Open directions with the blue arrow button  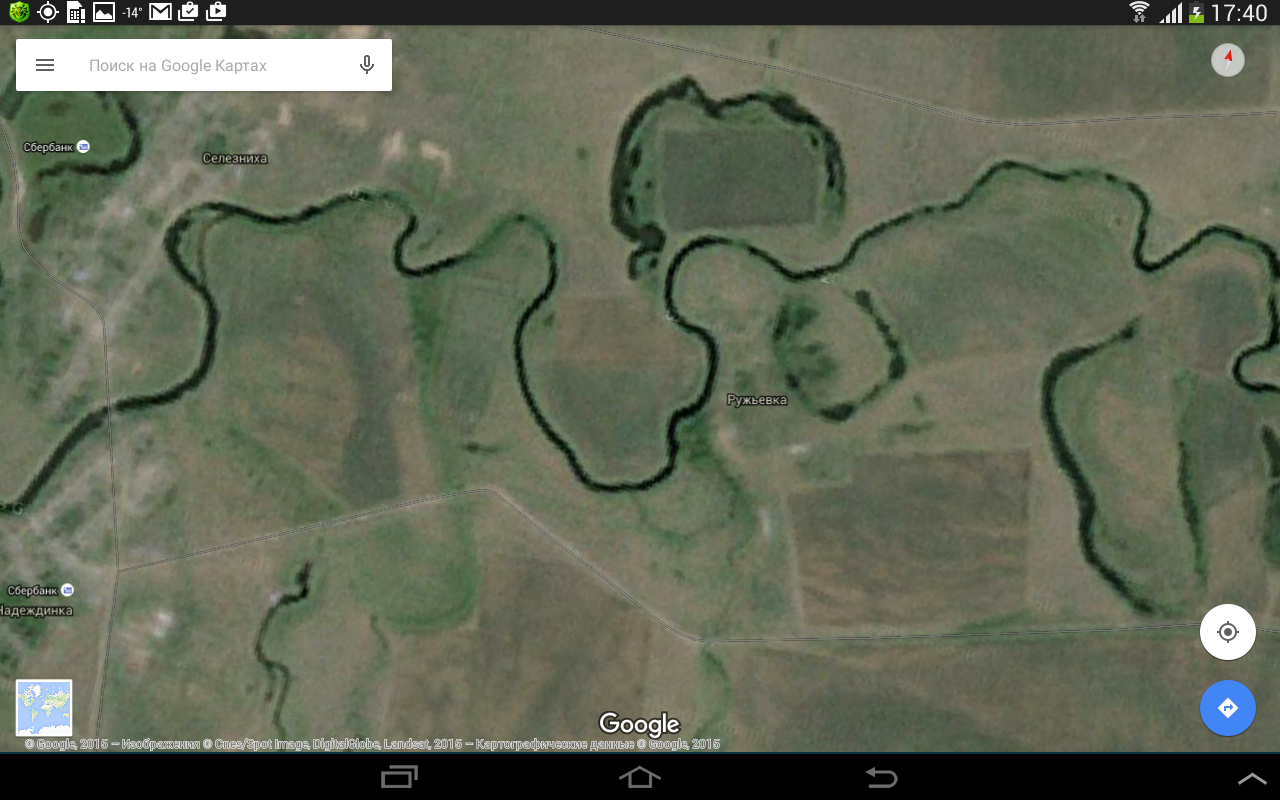[1228, 708]
